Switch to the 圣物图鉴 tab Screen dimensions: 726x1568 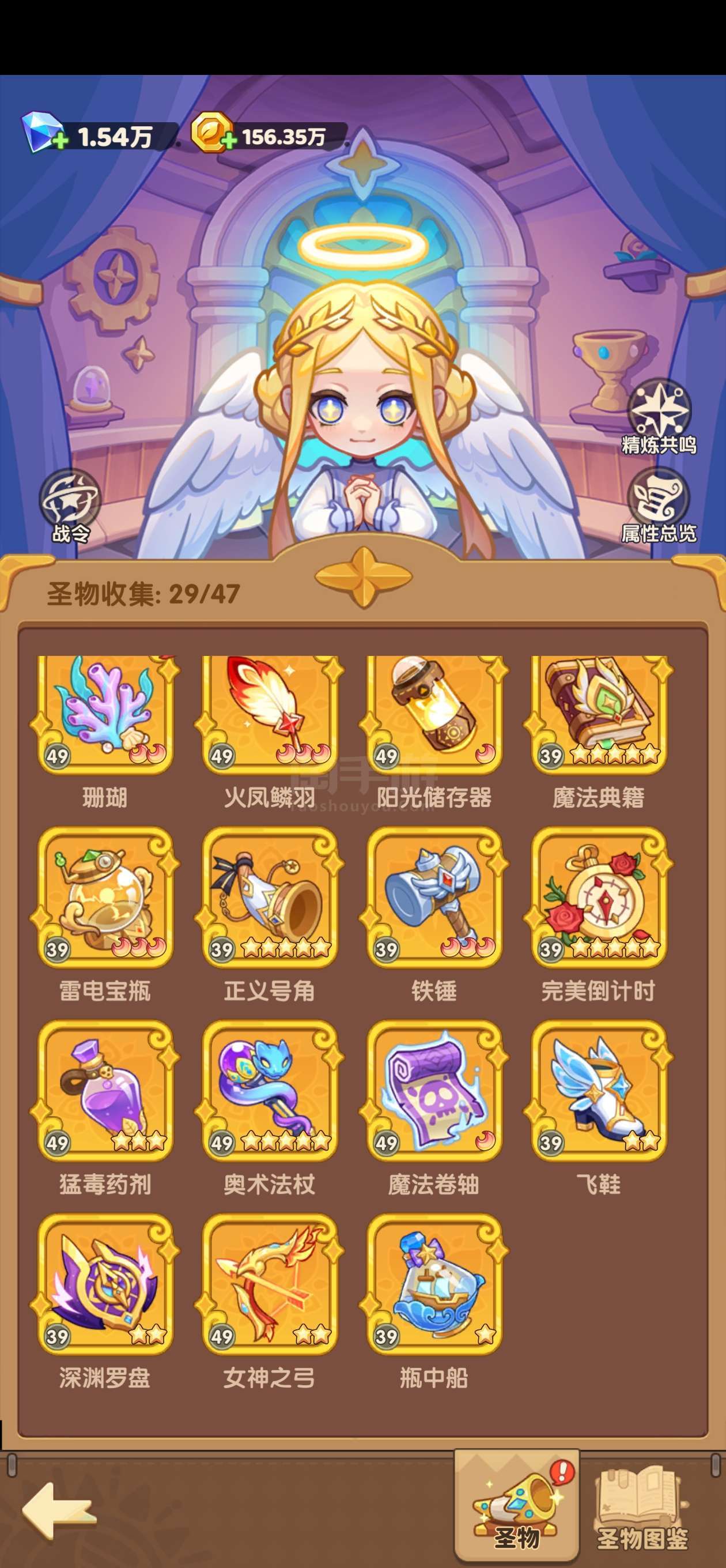point(642,1507)
